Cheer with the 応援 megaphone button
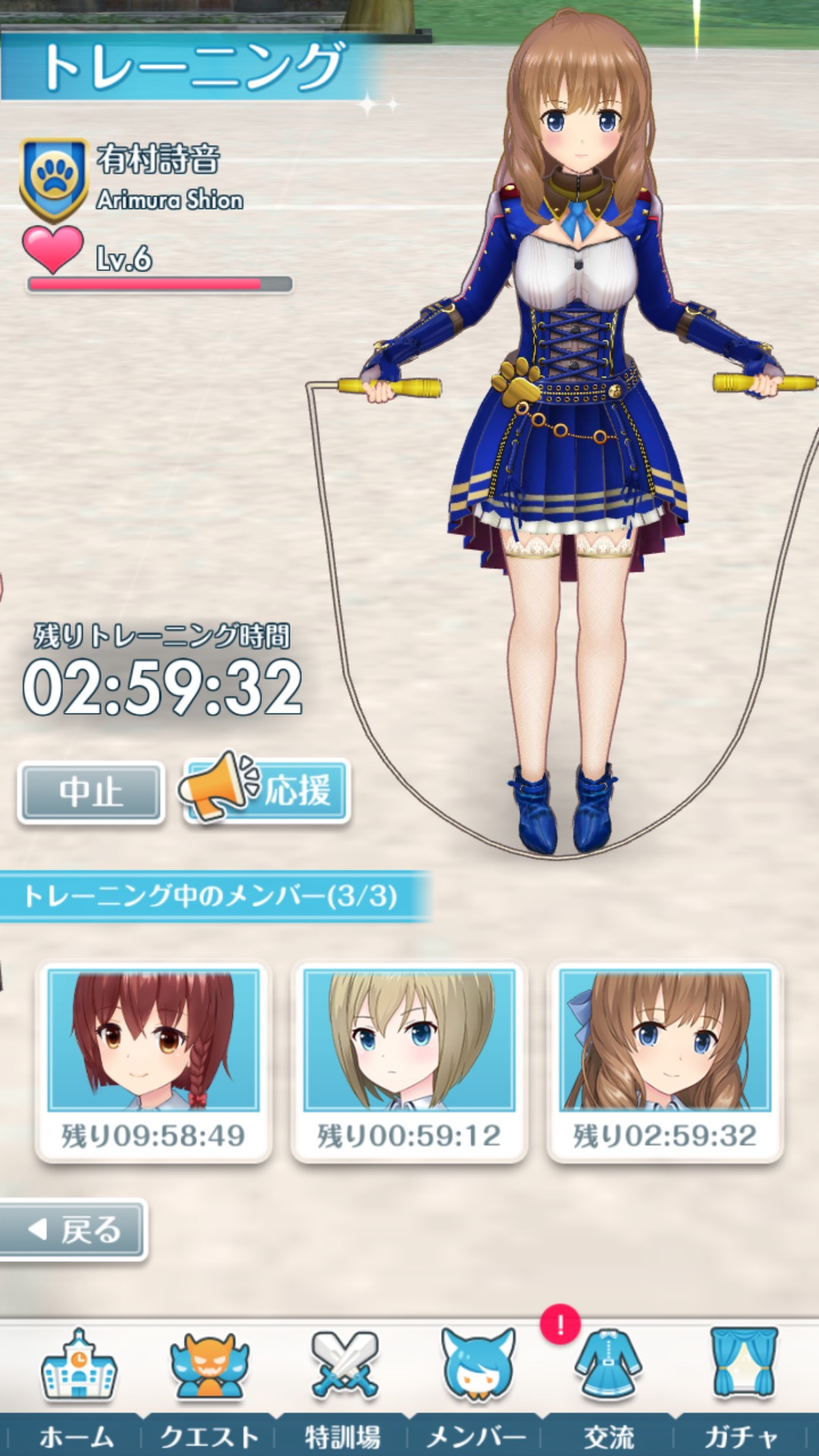The image size is (819, 1456). 267,791
